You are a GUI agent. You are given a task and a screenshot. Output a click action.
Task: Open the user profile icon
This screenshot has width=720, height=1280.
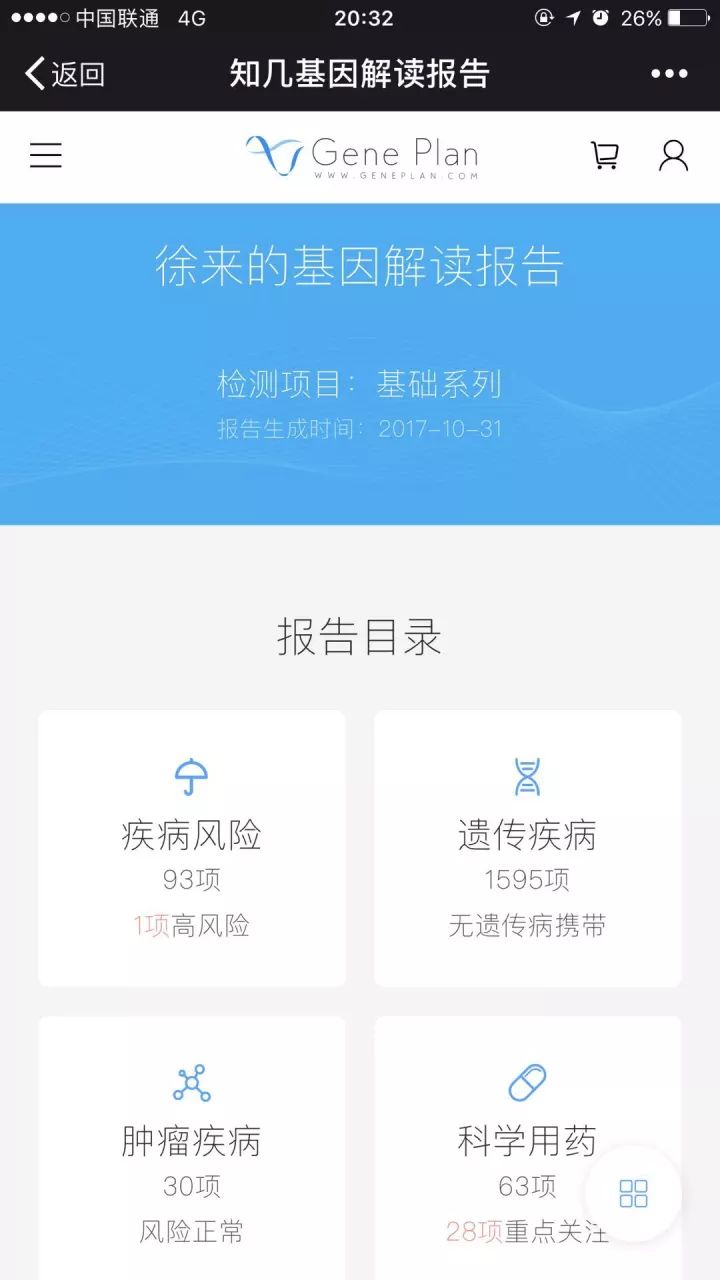[x=673, y=155]
